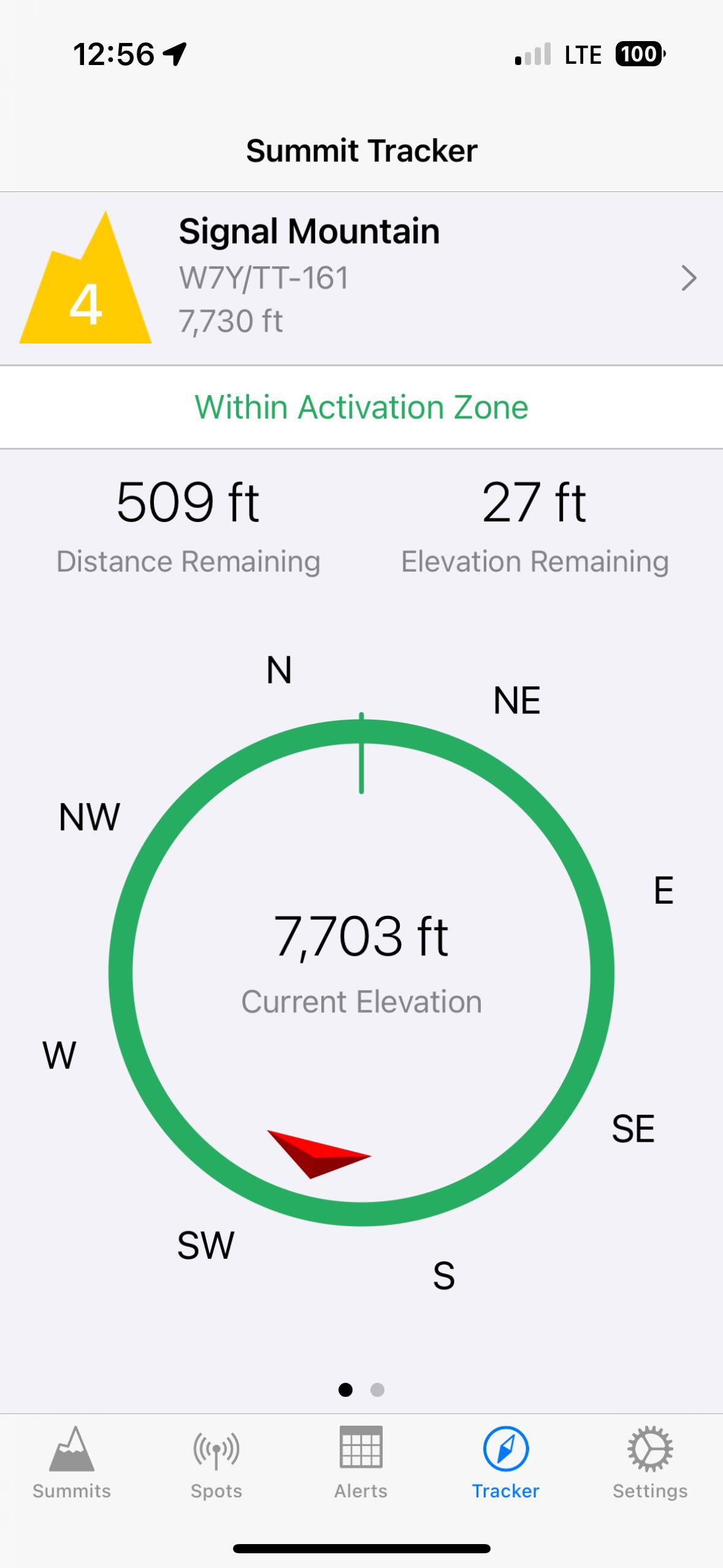This screenshot has height=1568, width=723.
Task: Open the Settings tab
Action: tap(650, 1462)
